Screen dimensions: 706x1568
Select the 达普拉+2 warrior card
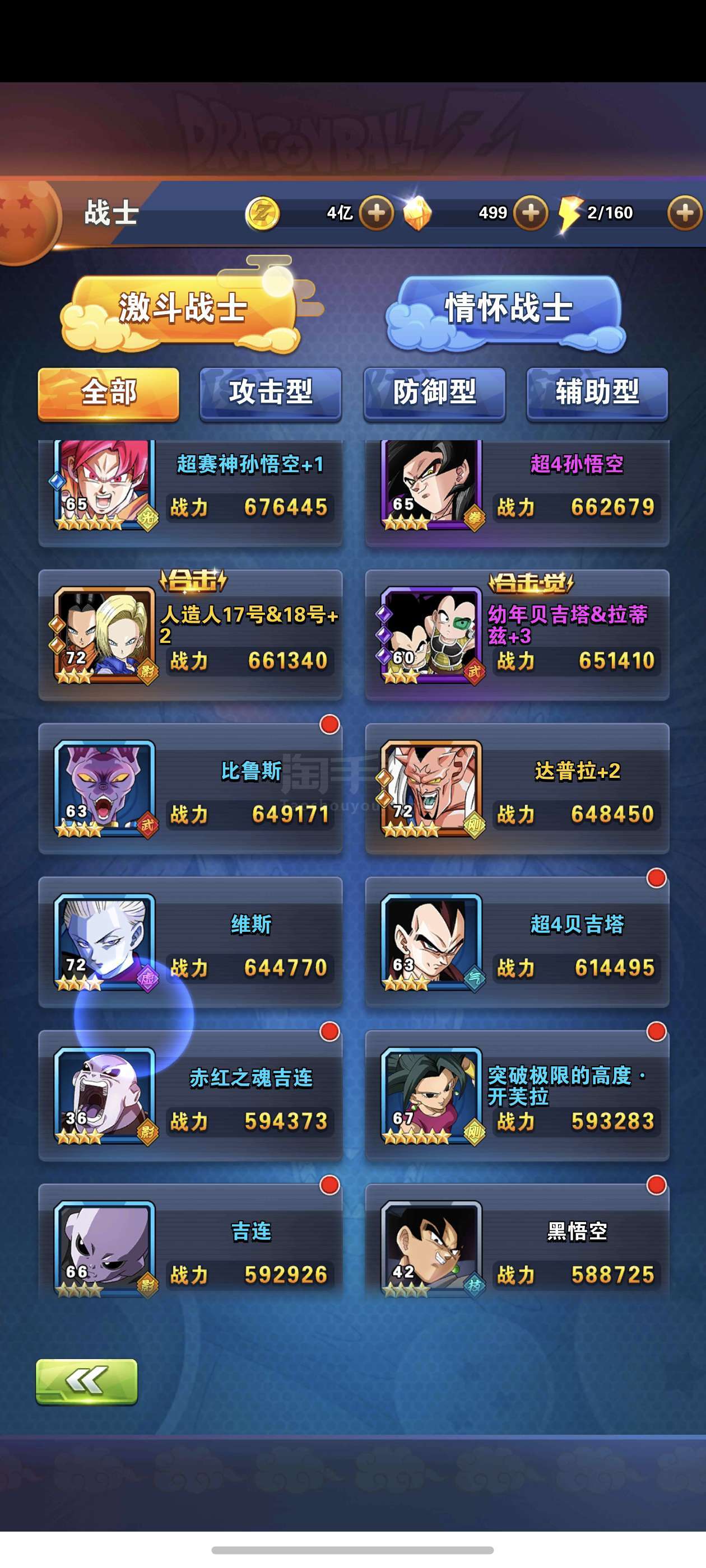coord(517,788)
